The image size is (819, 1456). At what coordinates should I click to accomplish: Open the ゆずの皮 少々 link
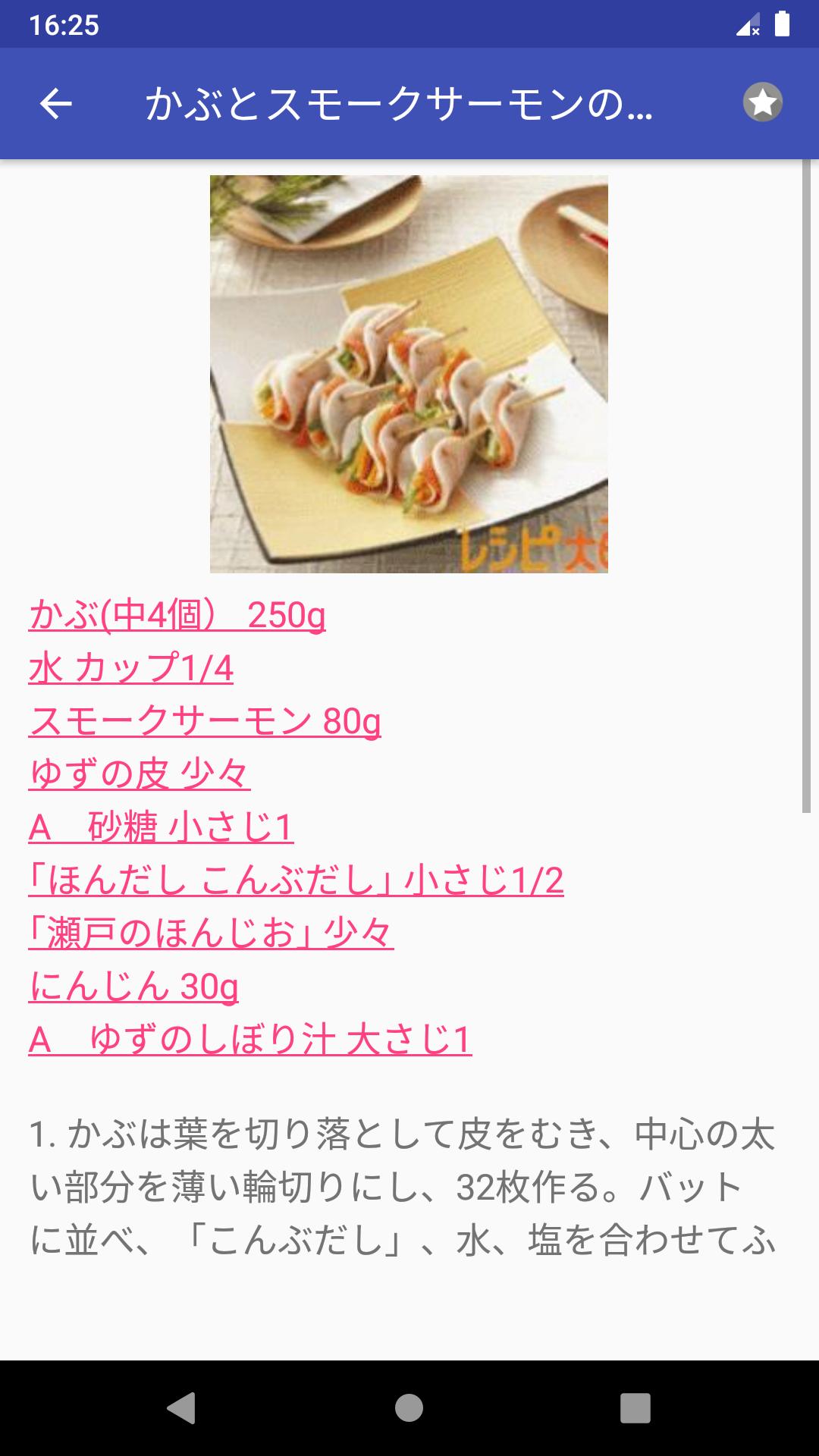tap(140, 774)
